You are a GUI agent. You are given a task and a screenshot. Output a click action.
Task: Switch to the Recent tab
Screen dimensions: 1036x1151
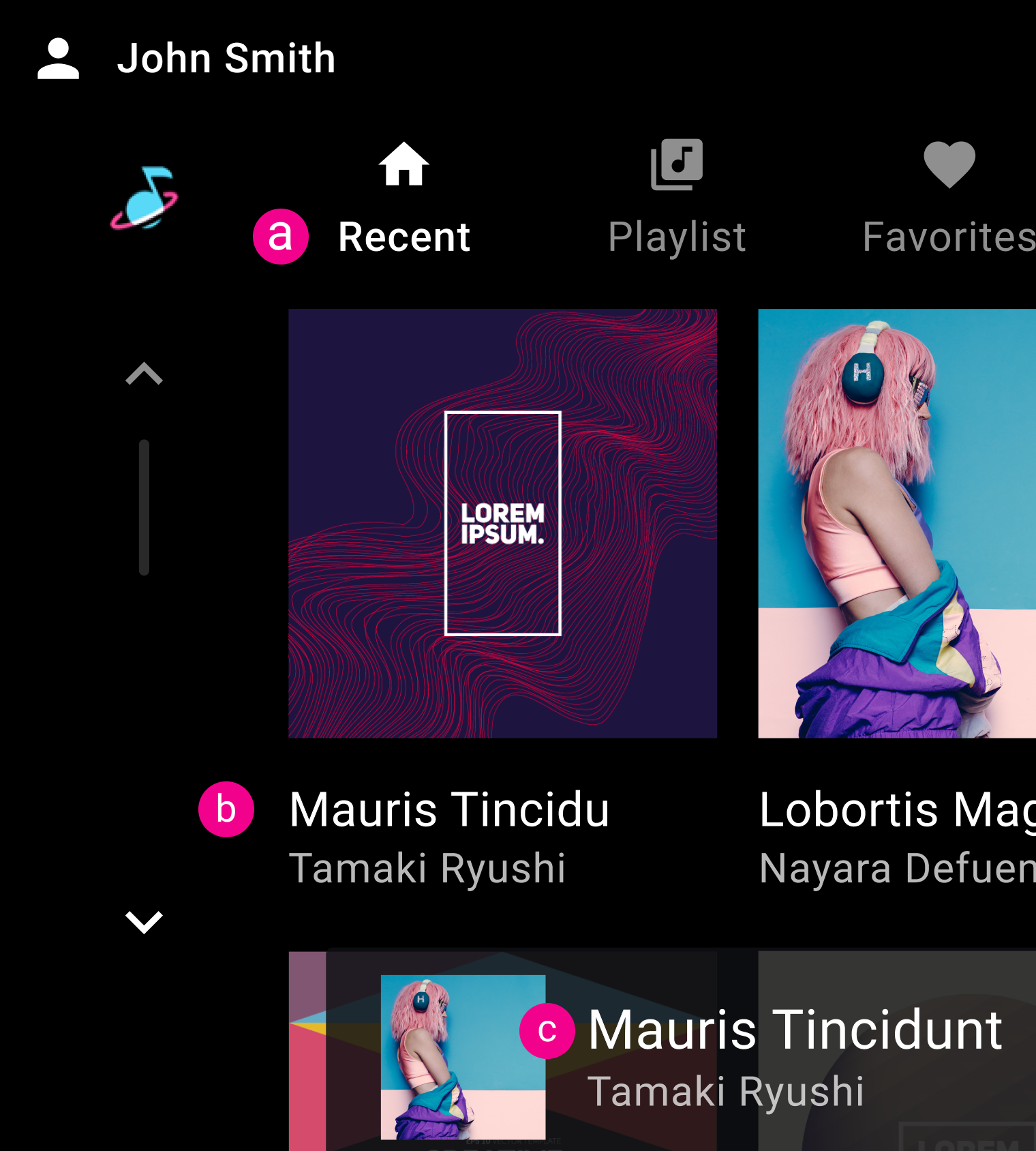[404, 198]
